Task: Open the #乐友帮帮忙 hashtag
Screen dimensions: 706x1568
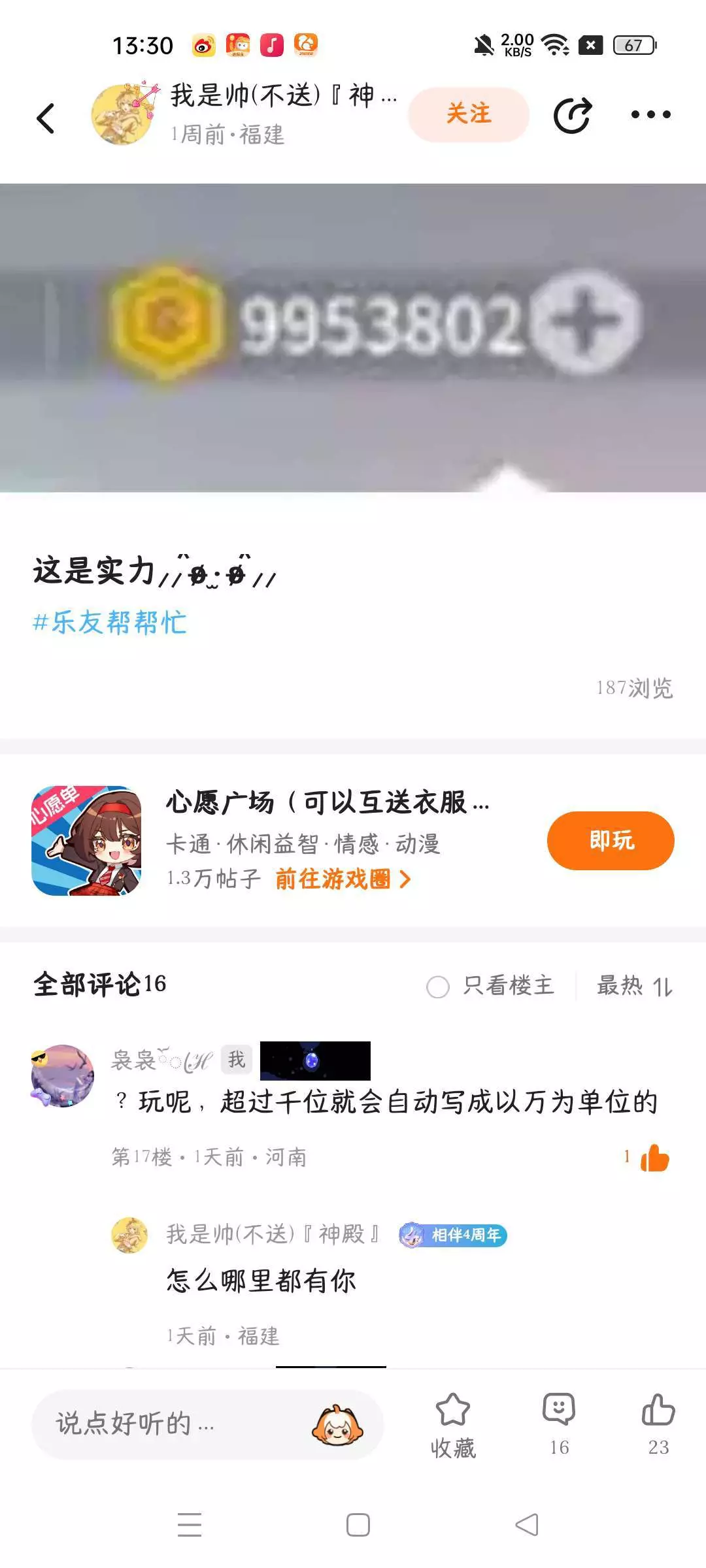Action: 110,622
